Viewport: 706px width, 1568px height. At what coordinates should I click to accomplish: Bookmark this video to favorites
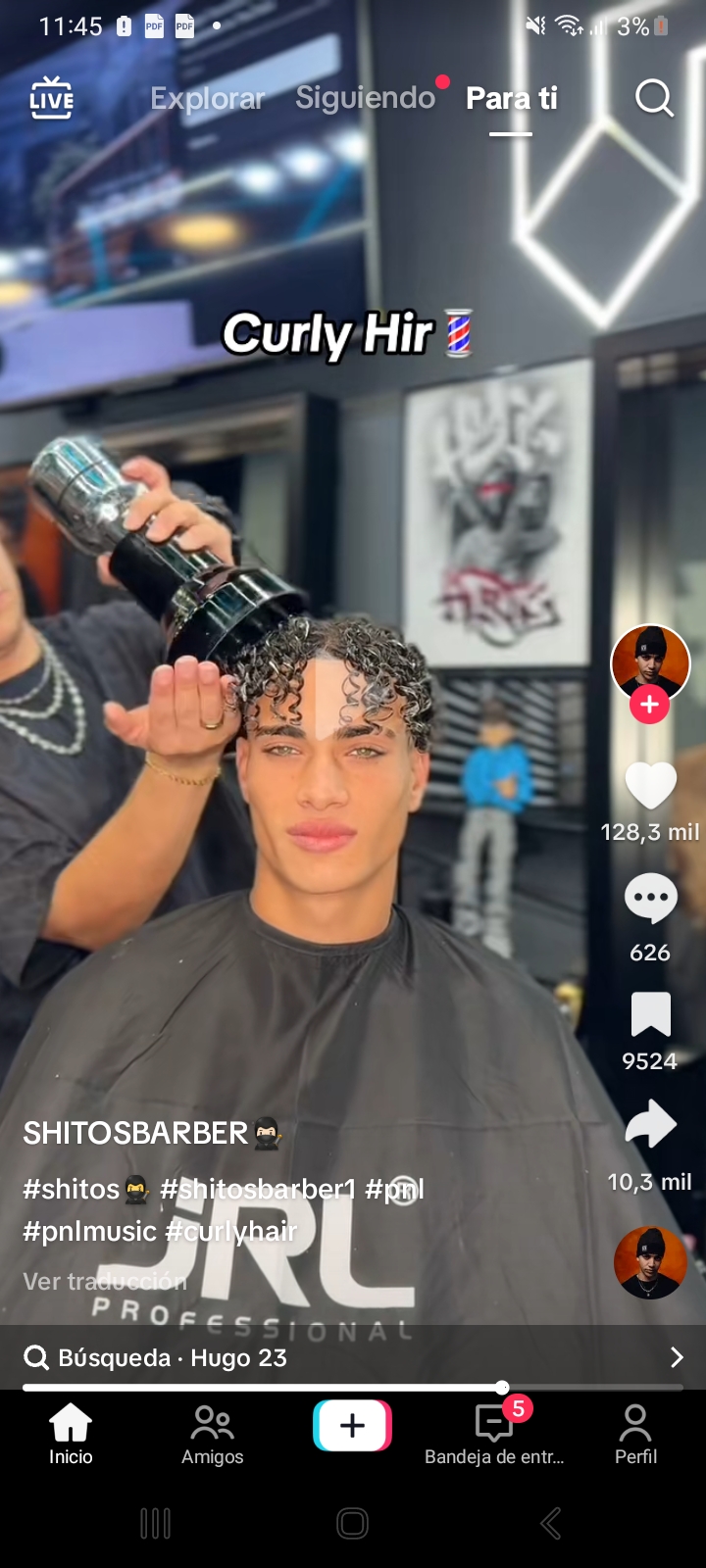tap(650, 1014)
